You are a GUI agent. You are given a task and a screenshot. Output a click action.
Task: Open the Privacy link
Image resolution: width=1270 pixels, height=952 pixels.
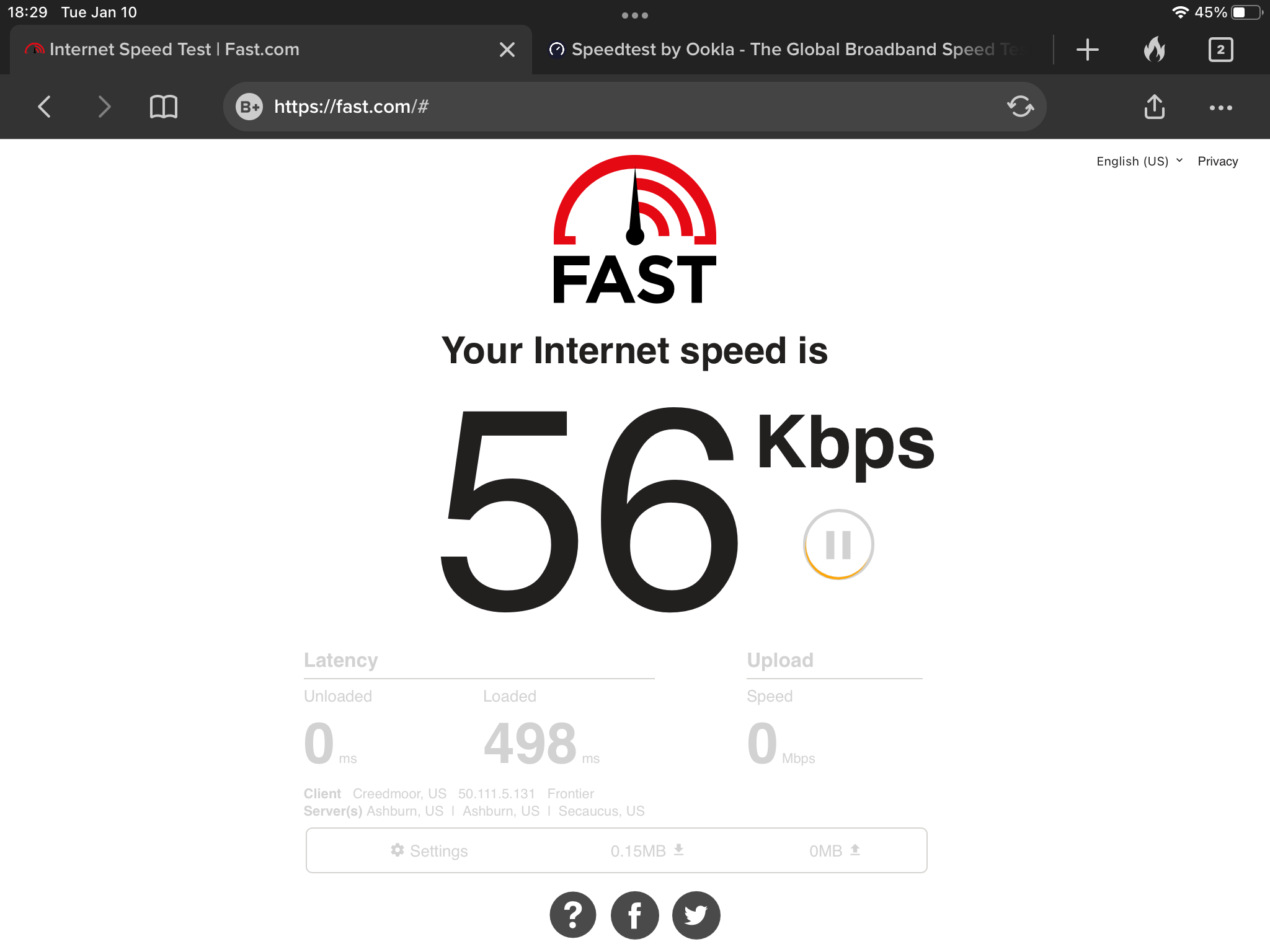click(x=1217, y=161)
